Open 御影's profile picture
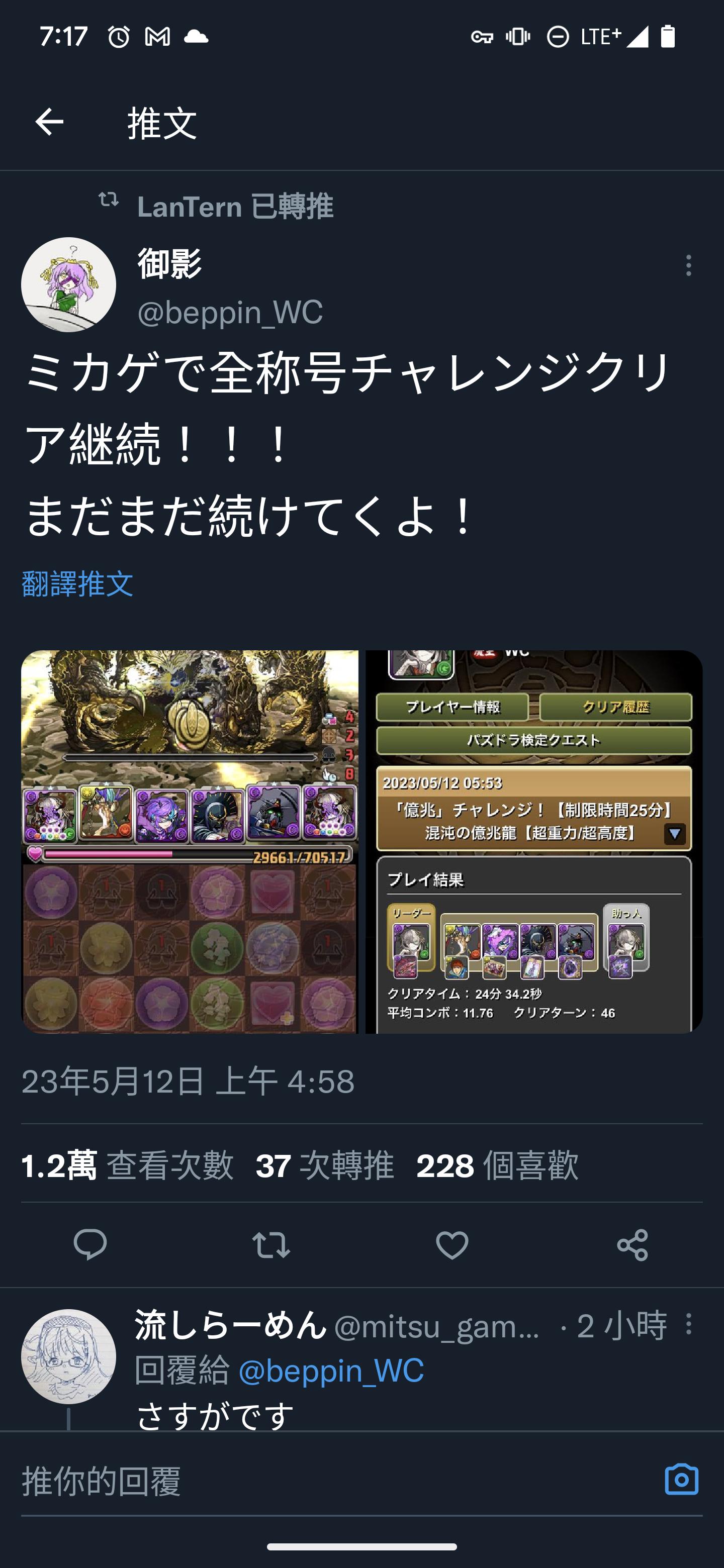Image resolution: width=724 pixels, height=1568 pixels. (x=68, y=284)
